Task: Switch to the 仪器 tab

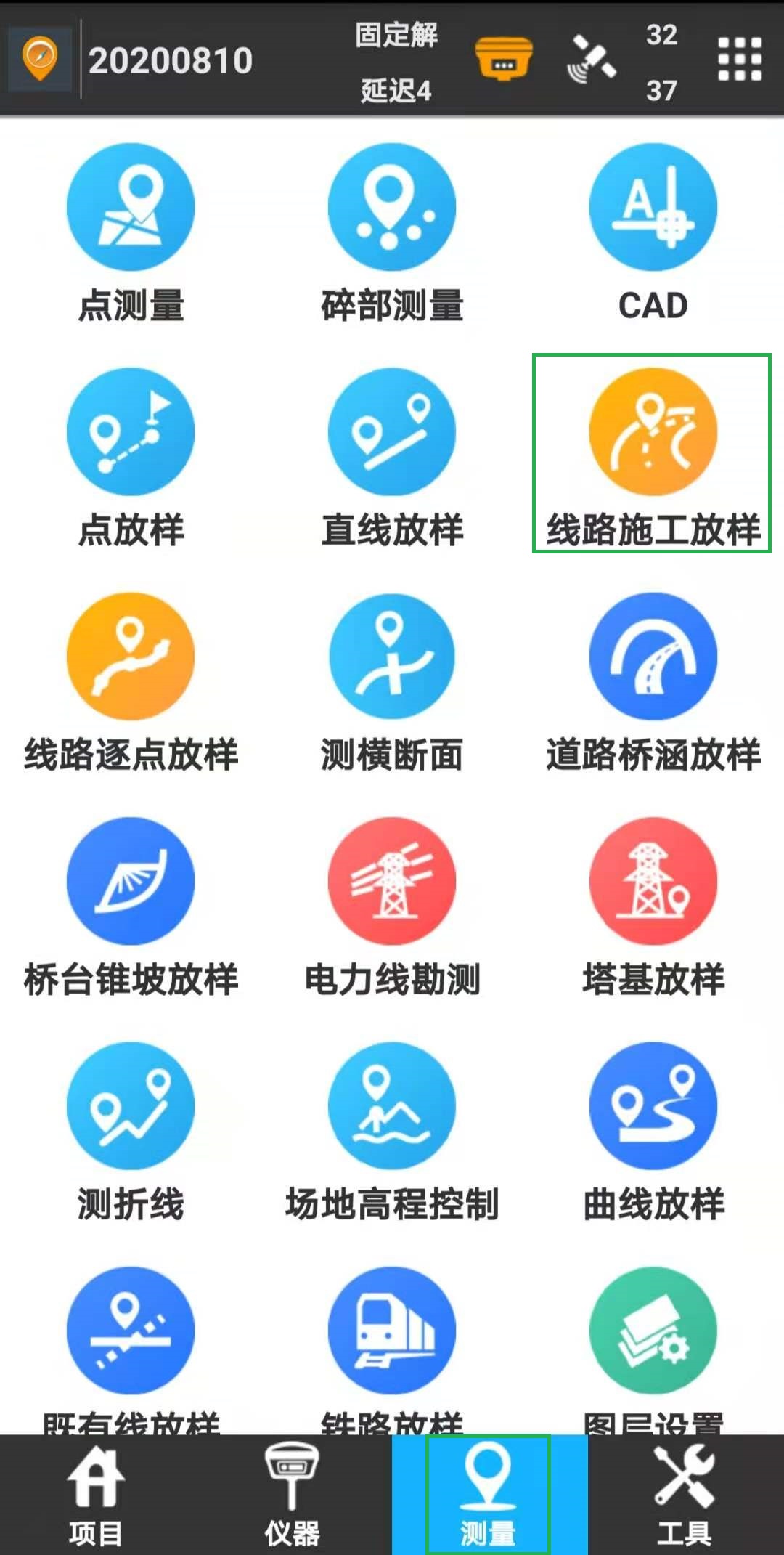Action: 292,1495
